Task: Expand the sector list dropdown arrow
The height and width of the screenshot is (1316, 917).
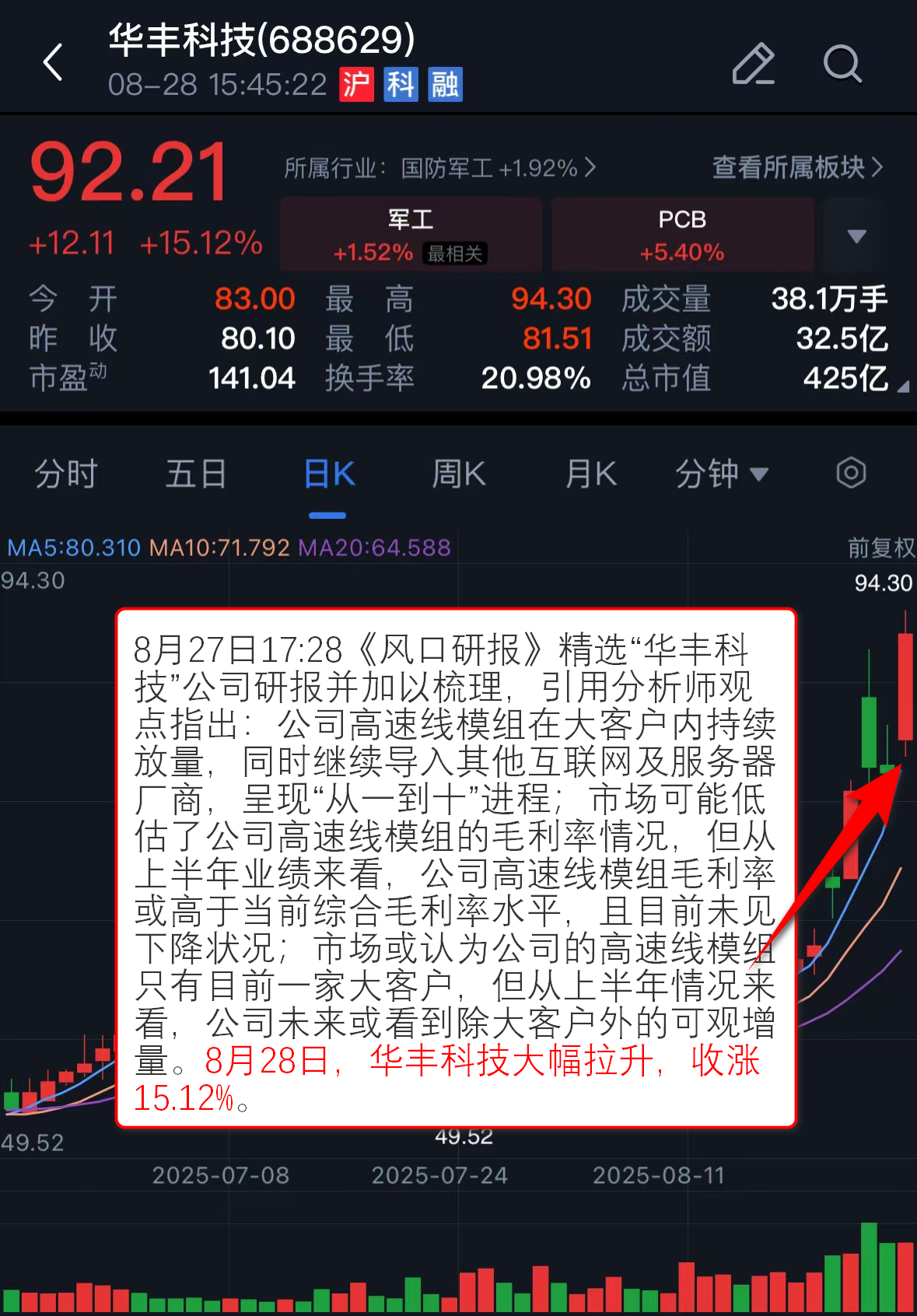Action: [x=856, y=236]
